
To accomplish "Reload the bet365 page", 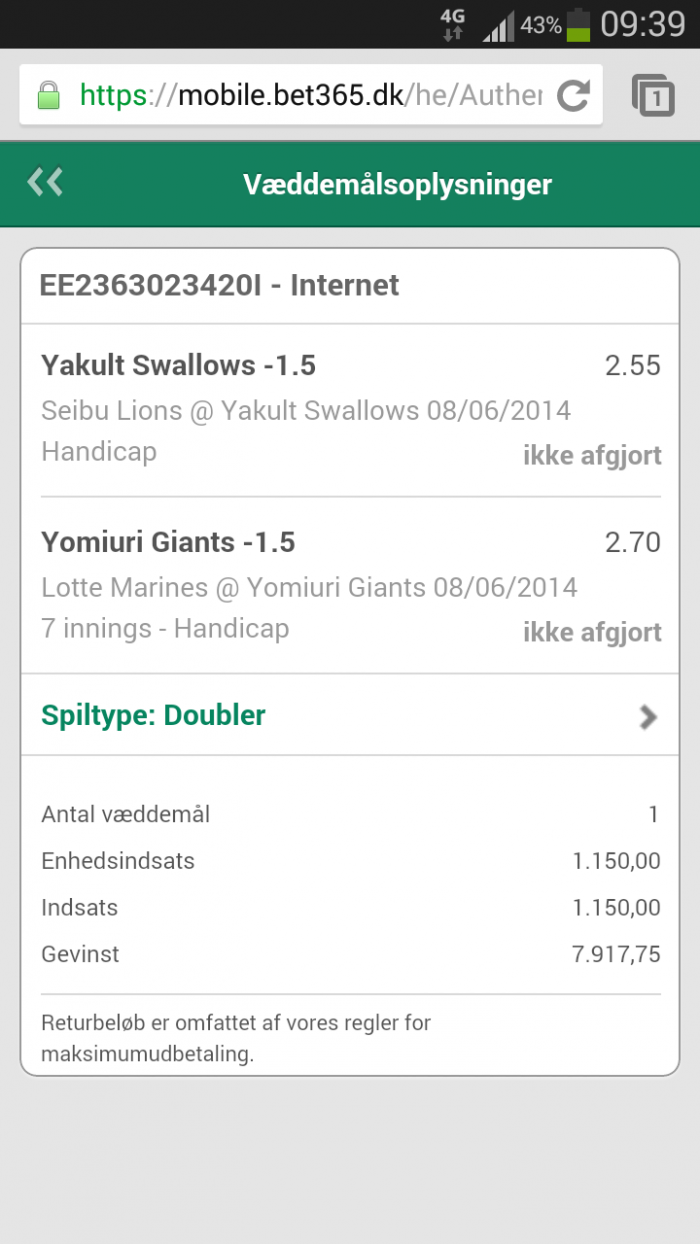I will click(x=574, y=95).
